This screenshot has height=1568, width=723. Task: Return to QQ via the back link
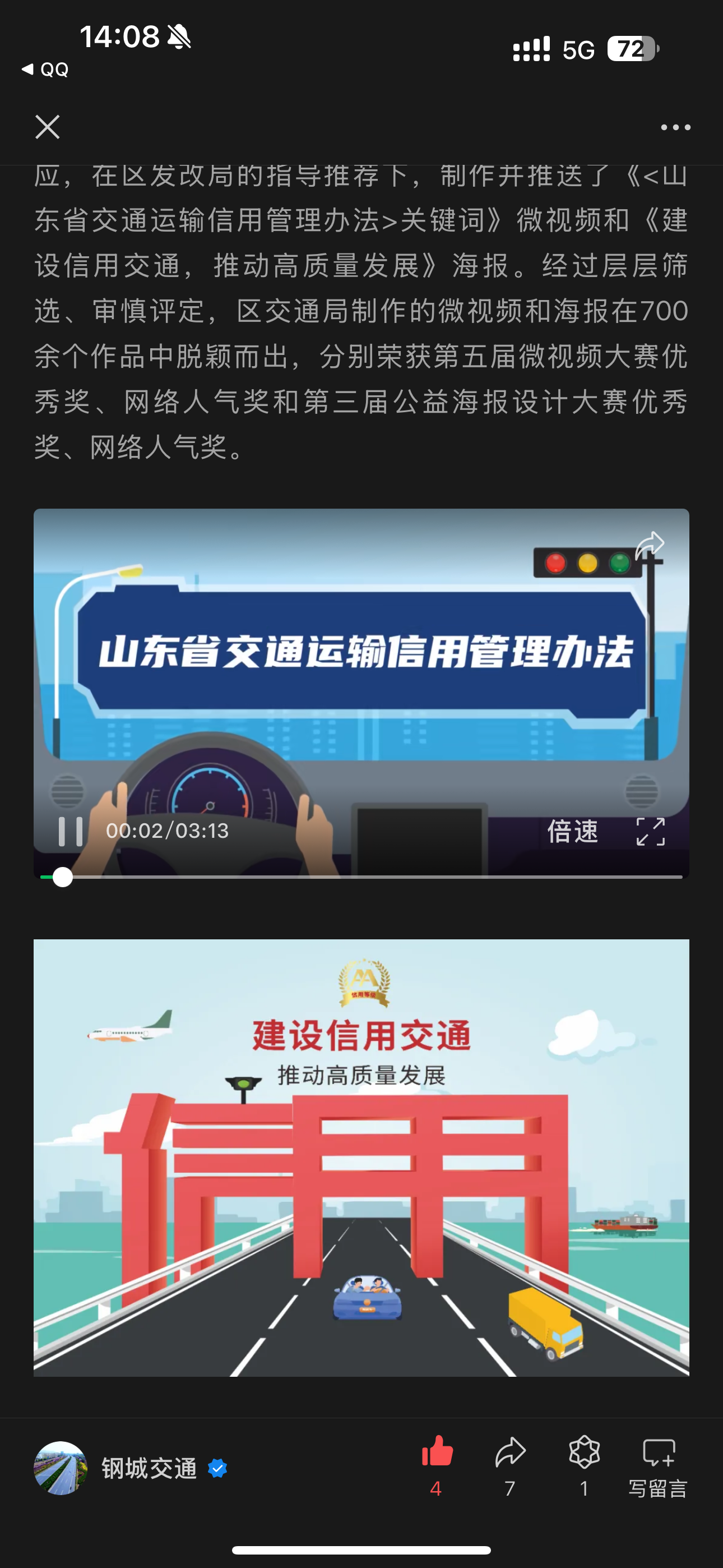(45, 70)
